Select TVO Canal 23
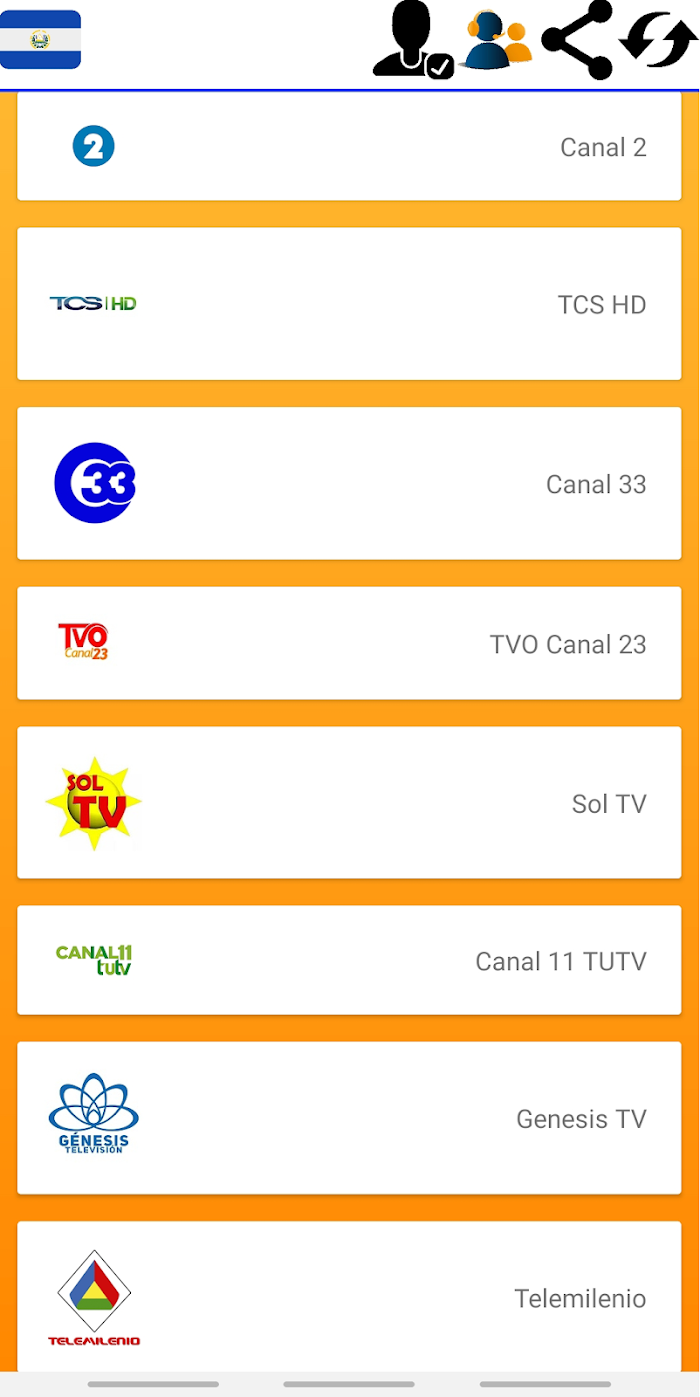Screen dimensions: 700x1397 349,644
